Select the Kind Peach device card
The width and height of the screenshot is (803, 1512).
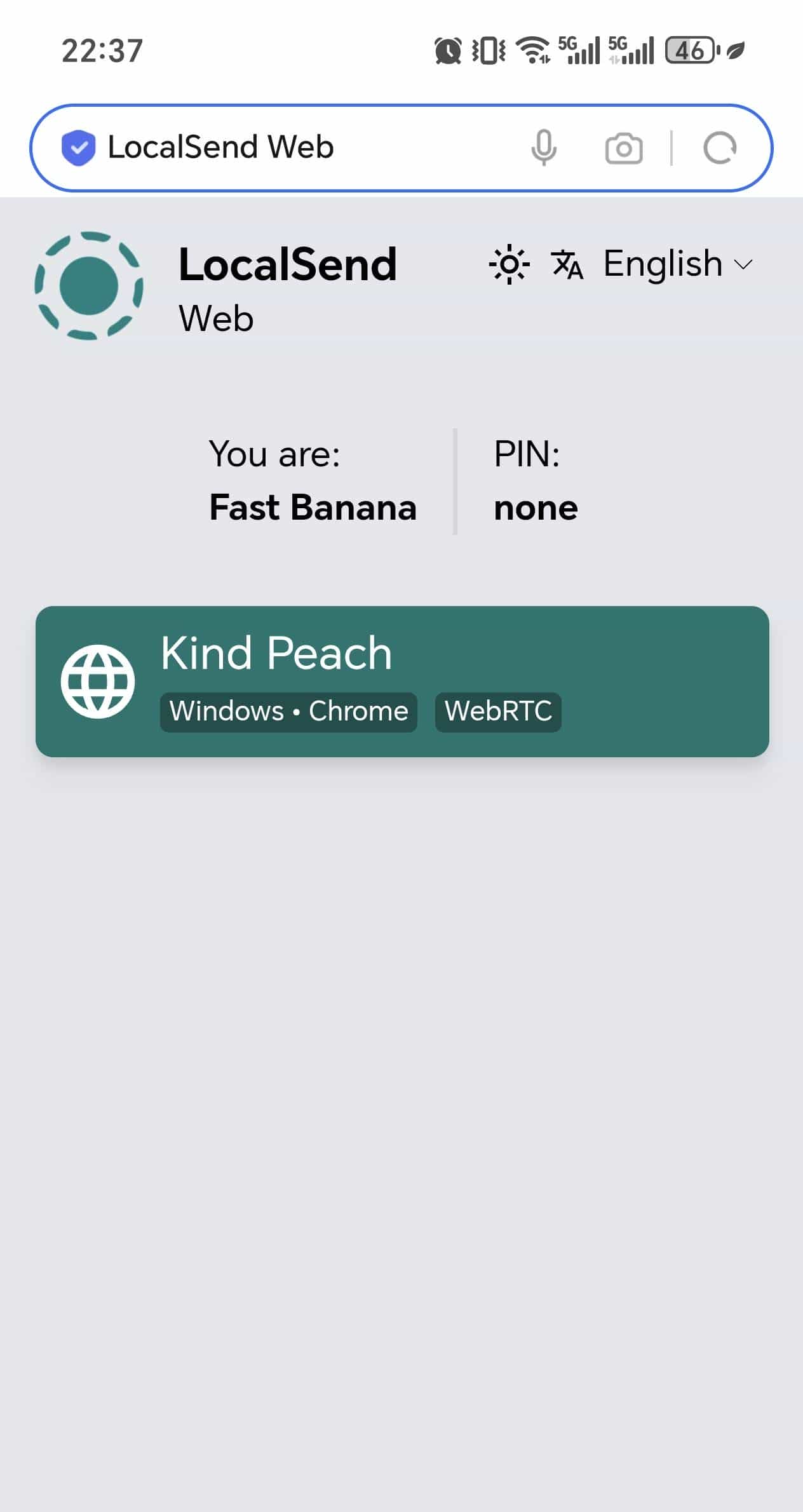(402, 681)
